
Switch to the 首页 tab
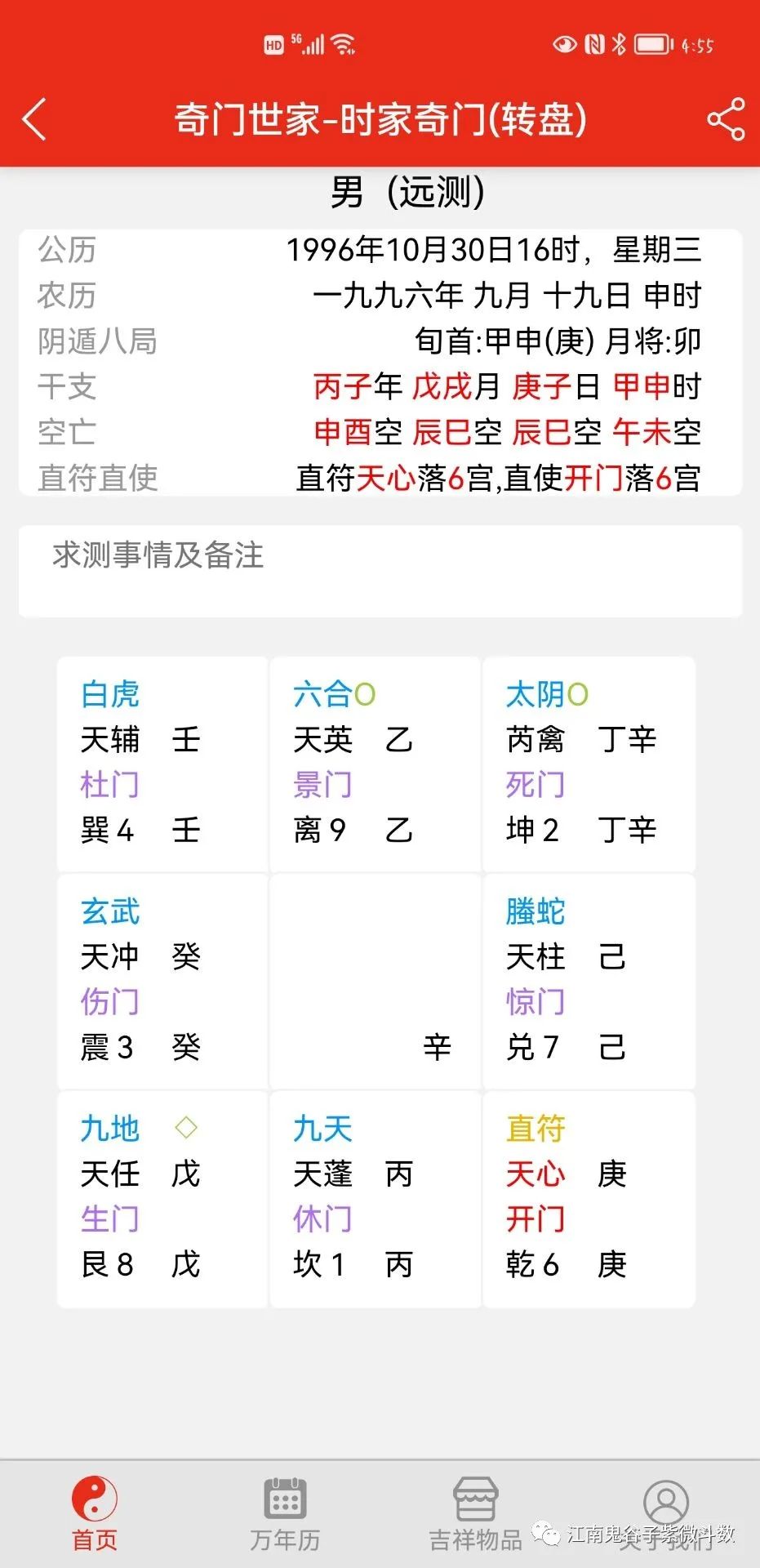95,1513
